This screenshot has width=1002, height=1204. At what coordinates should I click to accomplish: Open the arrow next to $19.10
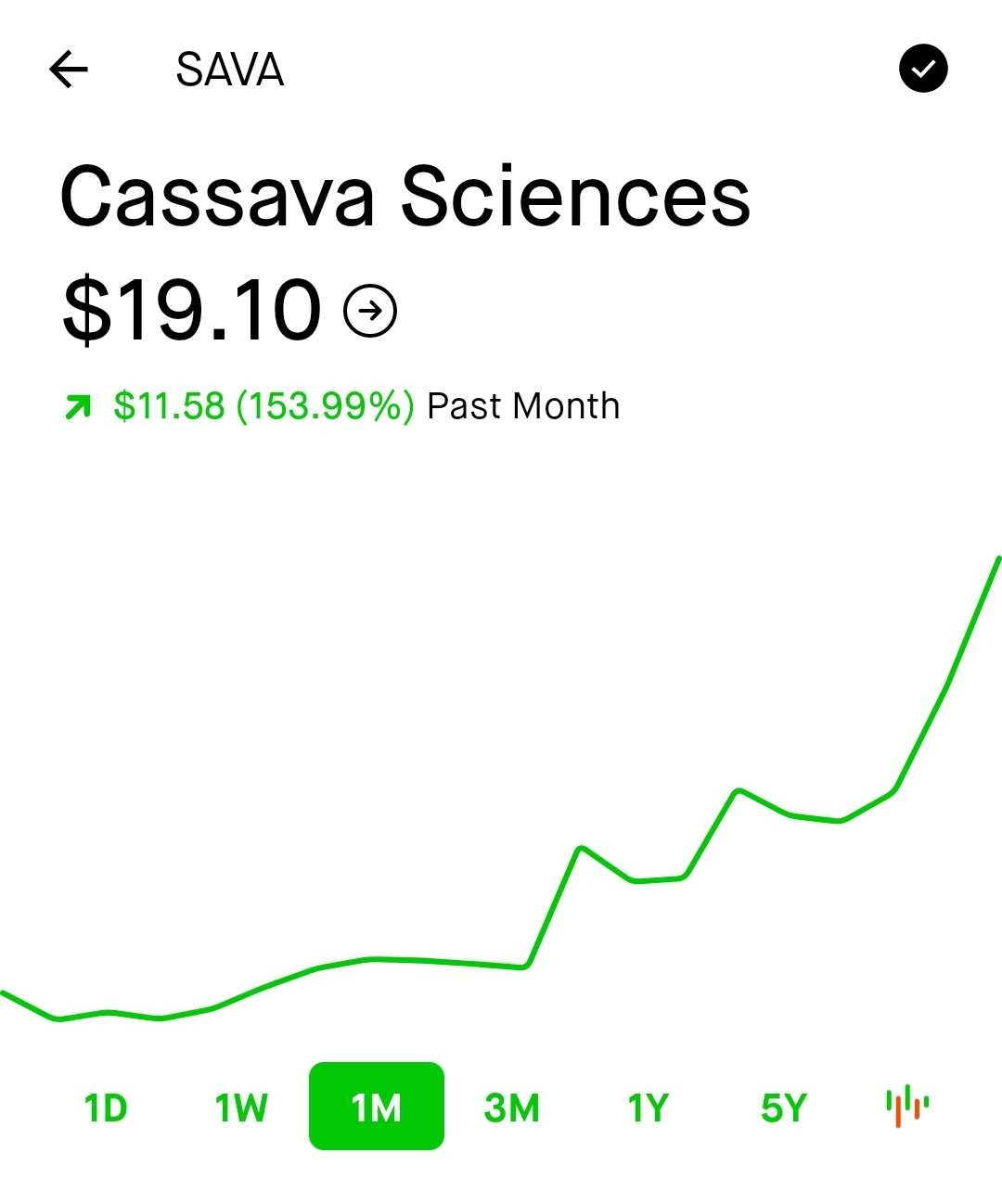point(370,311)
